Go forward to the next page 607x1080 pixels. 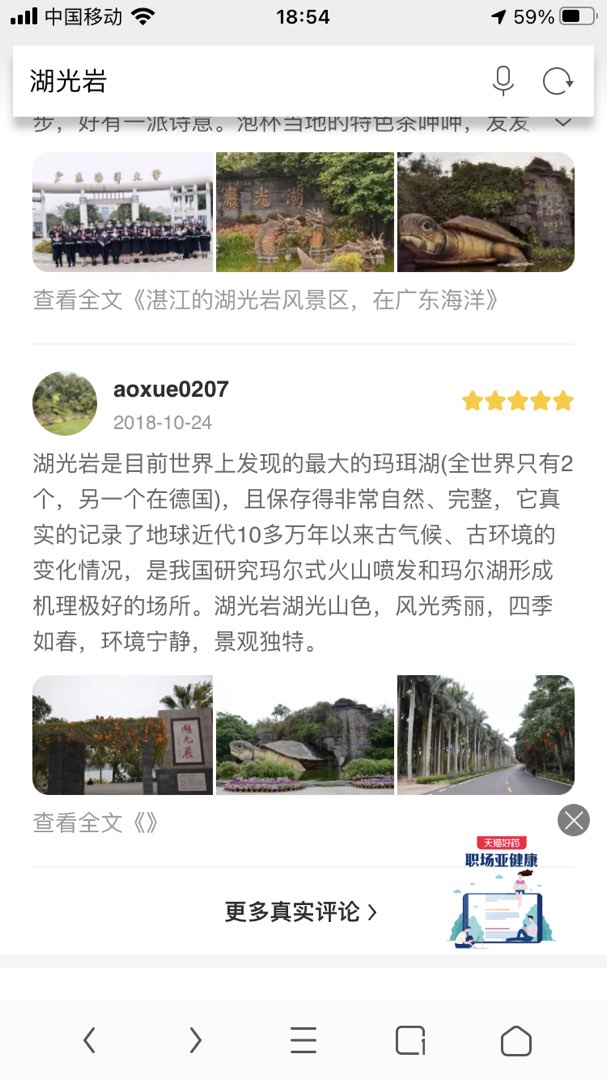(x=196, y=1041)
